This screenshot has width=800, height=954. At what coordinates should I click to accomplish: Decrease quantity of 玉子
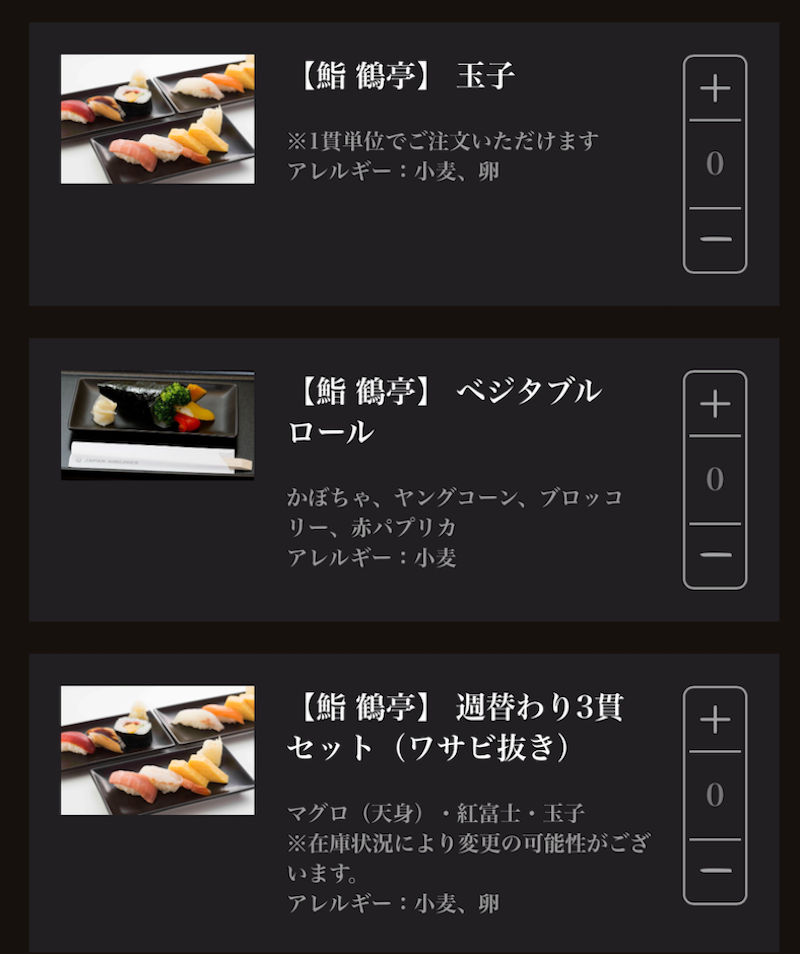(715, 240)
